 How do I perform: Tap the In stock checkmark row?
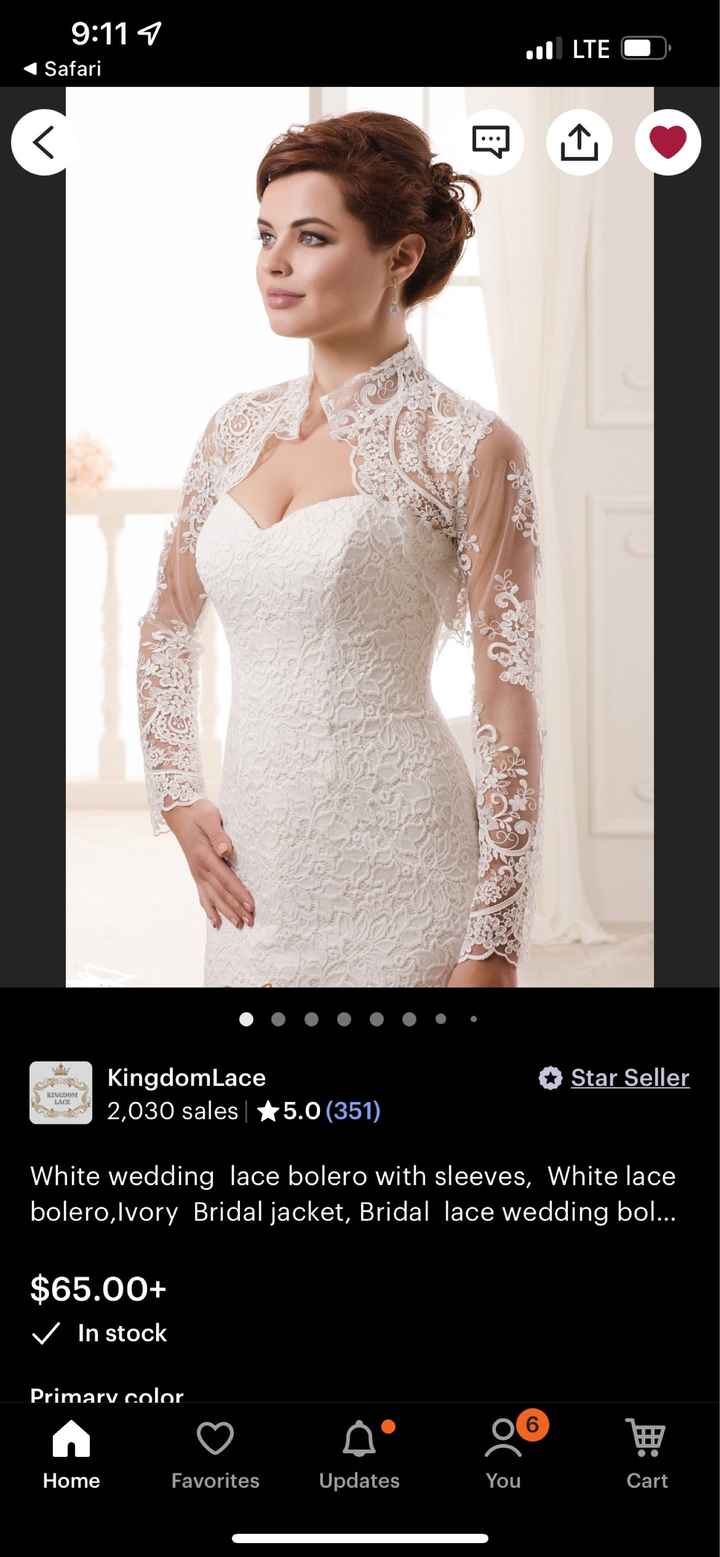point(99,1333)
